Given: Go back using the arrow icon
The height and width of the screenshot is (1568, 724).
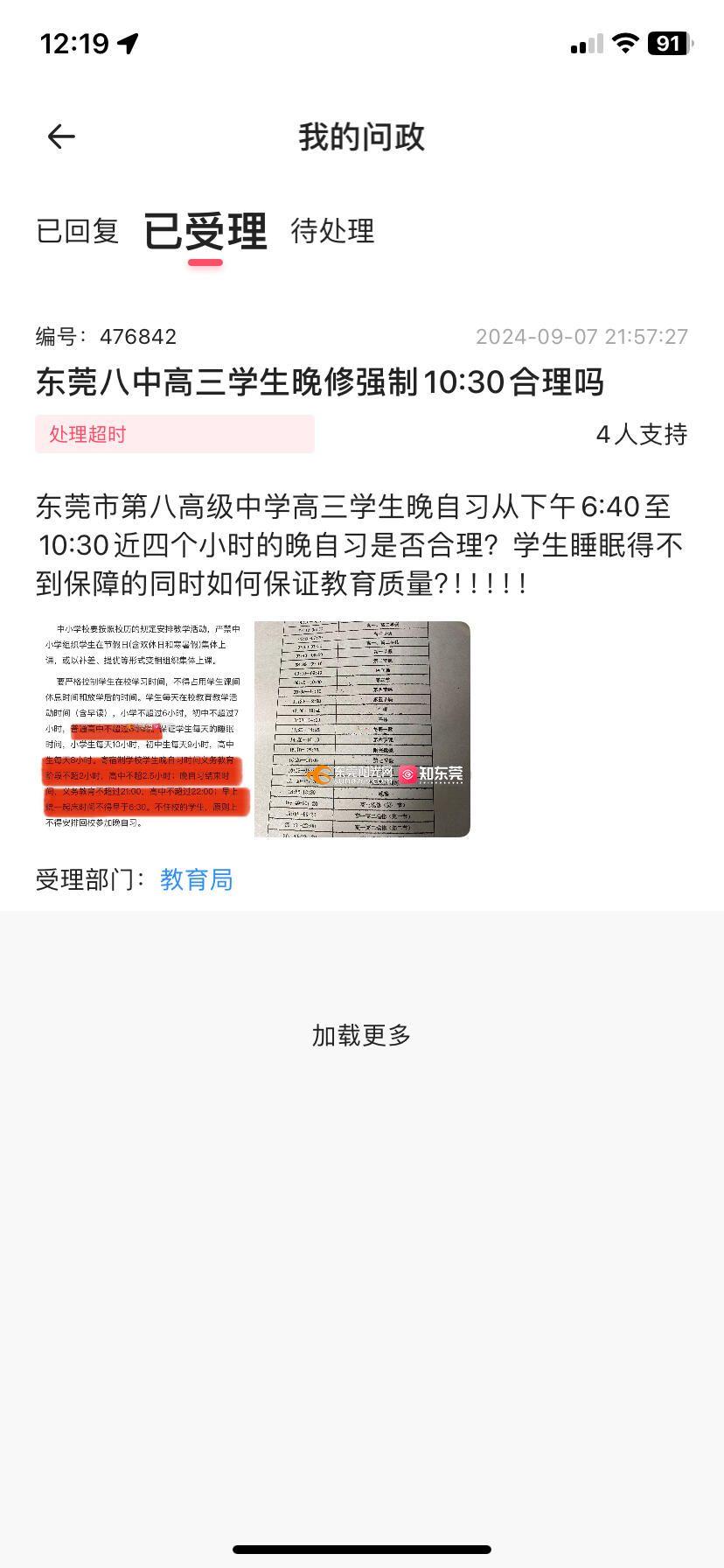Looking at the screenshot, I should [x=61, y=136].
